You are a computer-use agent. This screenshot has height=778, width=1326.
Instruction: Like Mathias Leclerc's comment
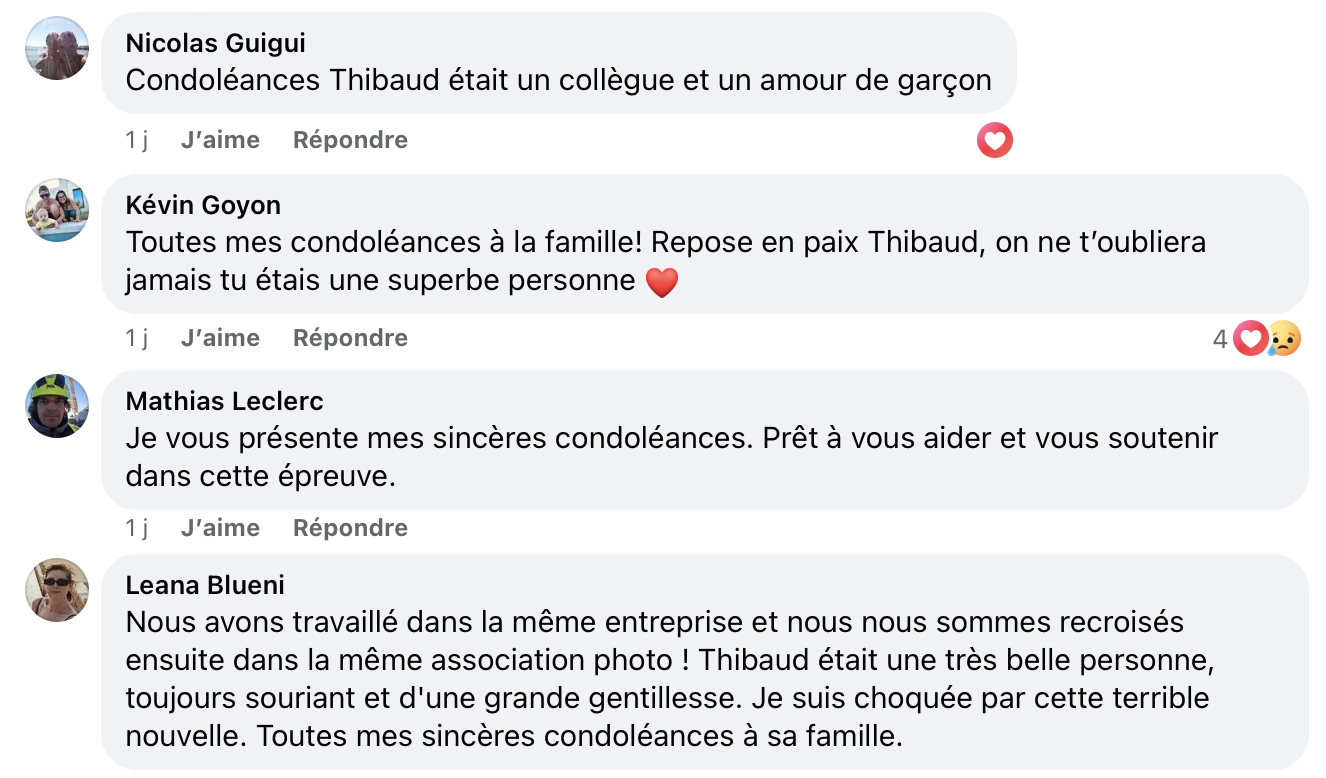coord(220,528)
